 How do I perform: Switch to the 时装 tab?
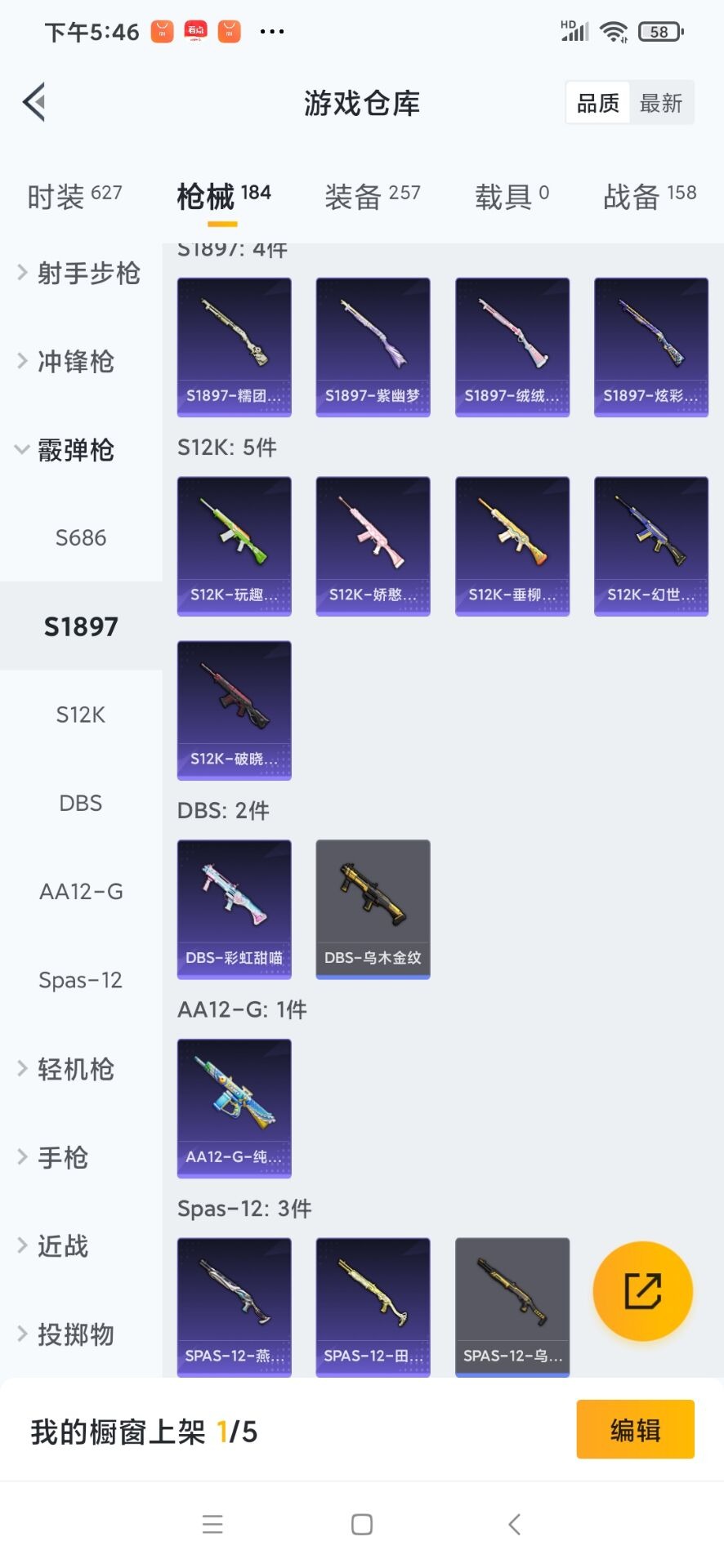point(74,196)
